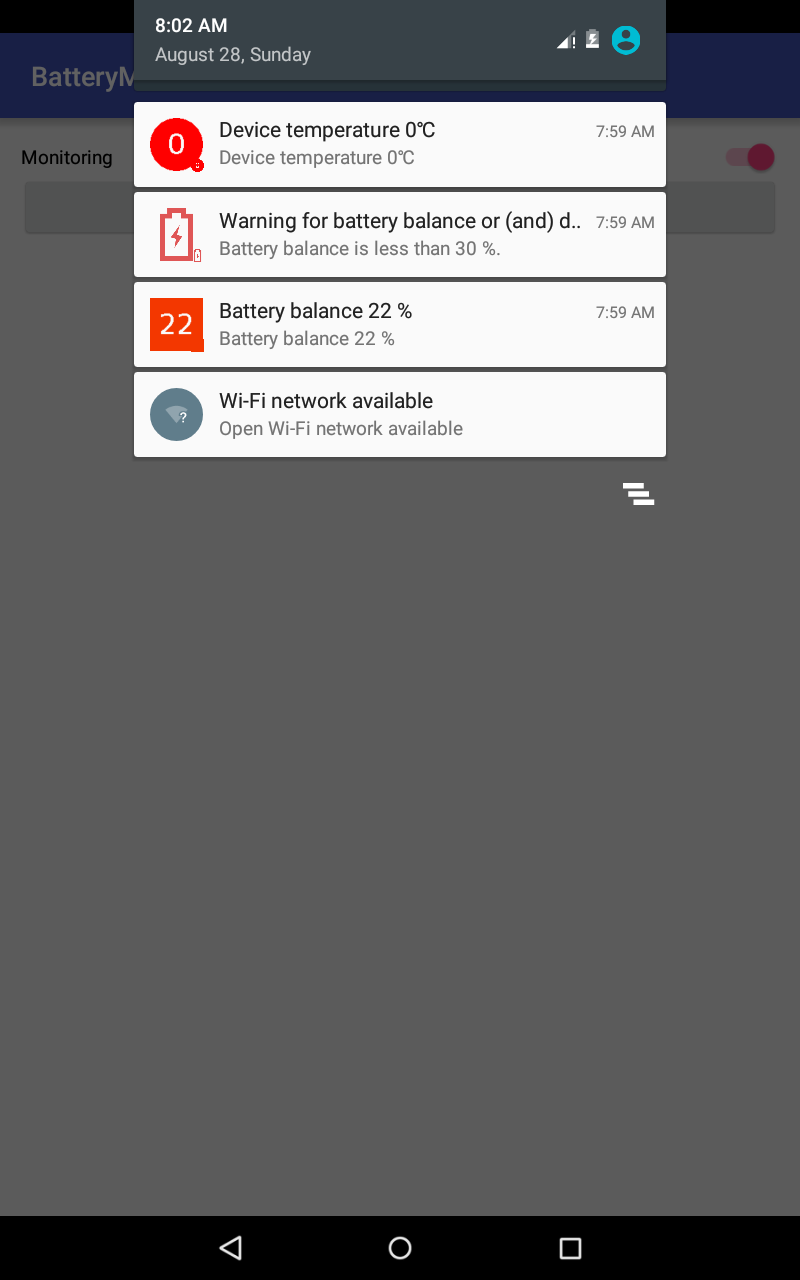Image resolution: width=800 pixels, height=1280 pixels.
Task: Open the Battery balance 22 % notification
Action: click(400, 324)
